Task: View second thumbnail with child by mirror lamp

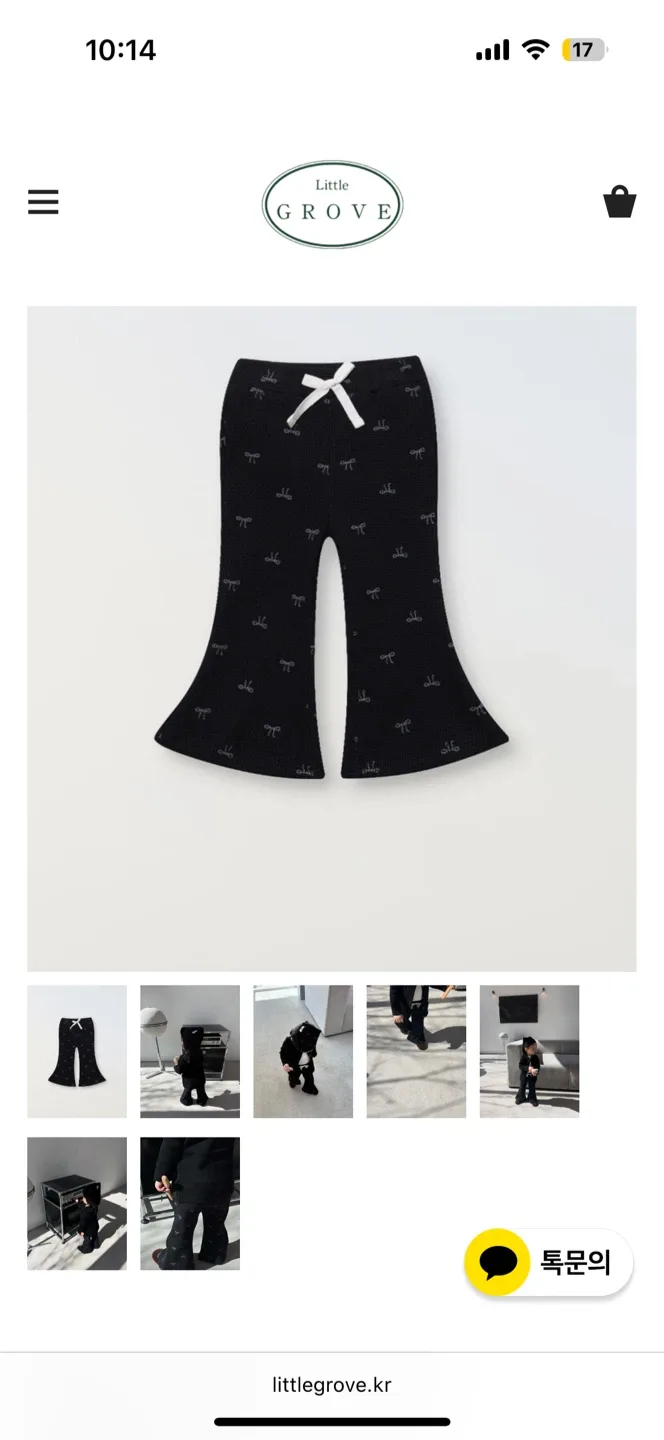Action: click(190, 1051)
